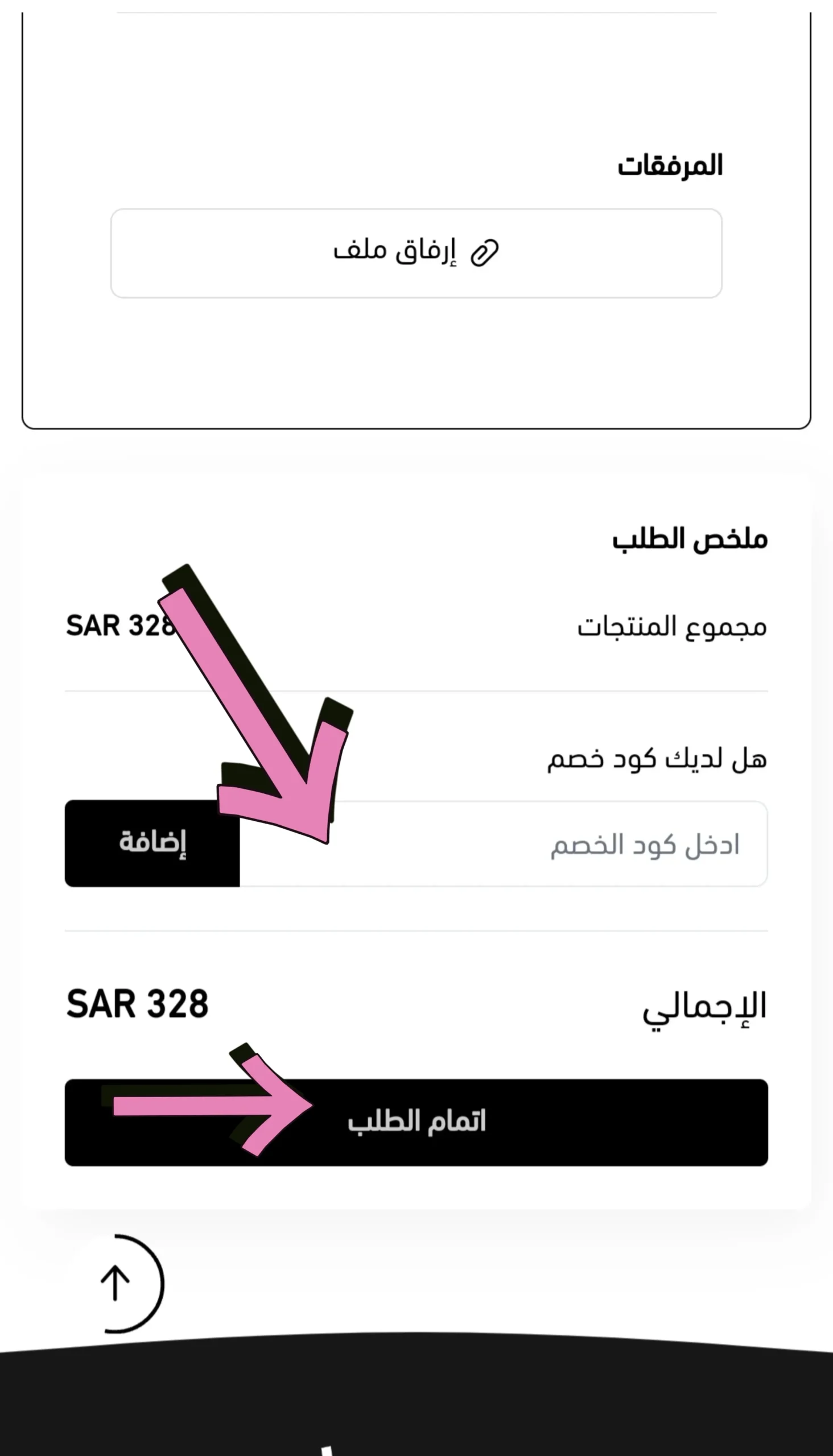The image size is (833, 1456).
Task: Tap the إرفاق ملف attach file button
Action: tap(416, 253)
